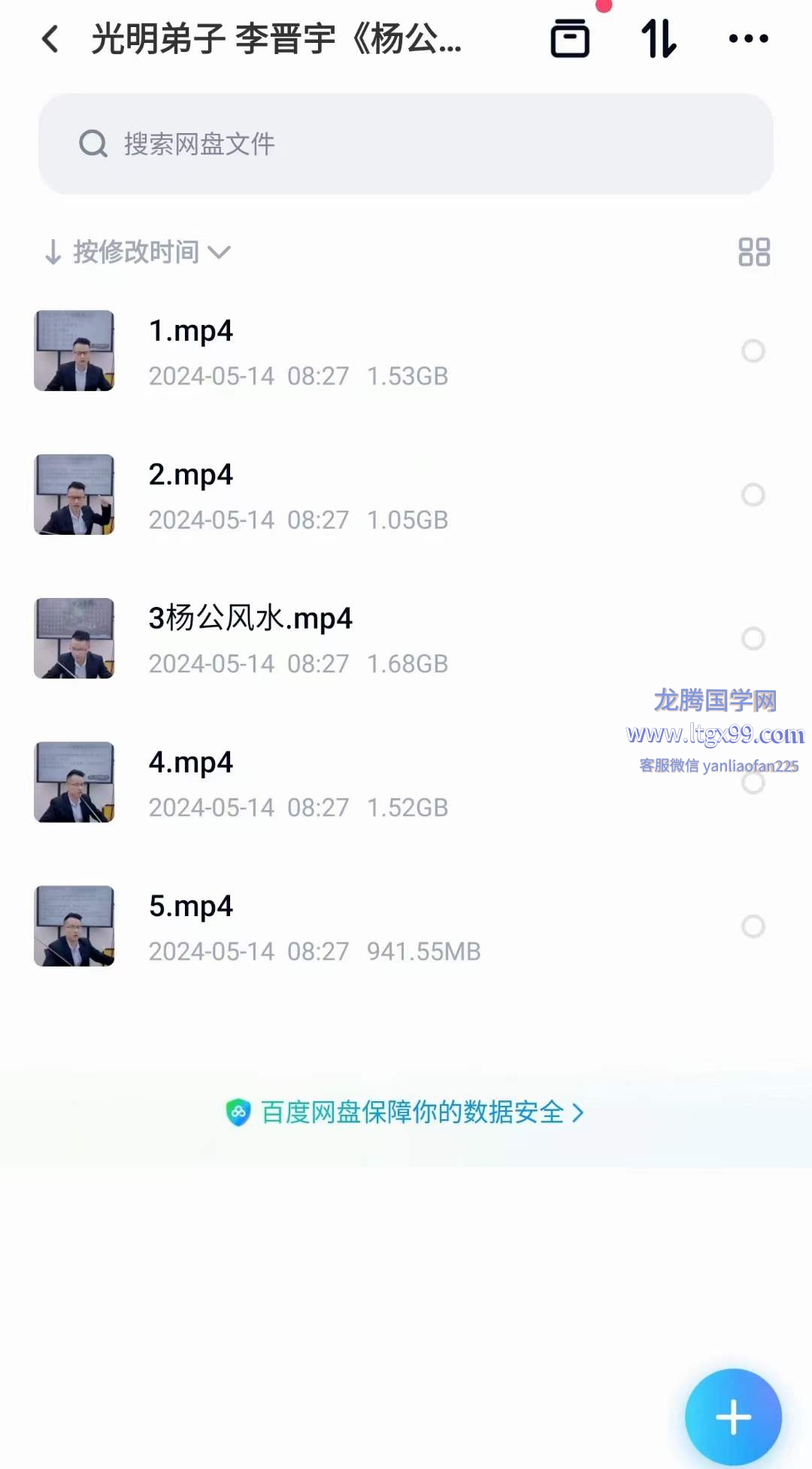Select 5.mp4 with its circle checkbox
Image resolution: width=812 pixels, height=1469 pixels.
click(x=753, y=926)
